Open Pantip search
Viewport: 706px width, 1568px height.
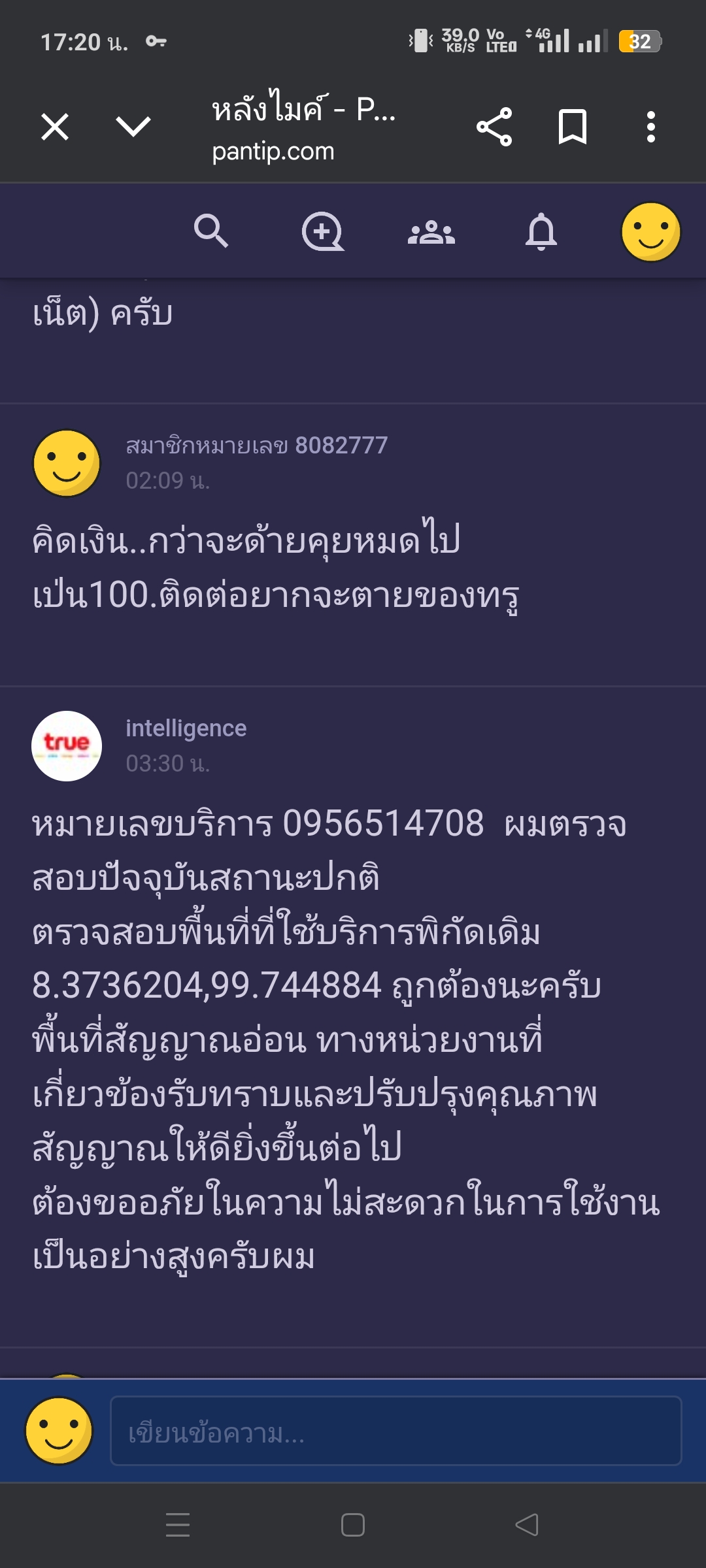[211, 231]
